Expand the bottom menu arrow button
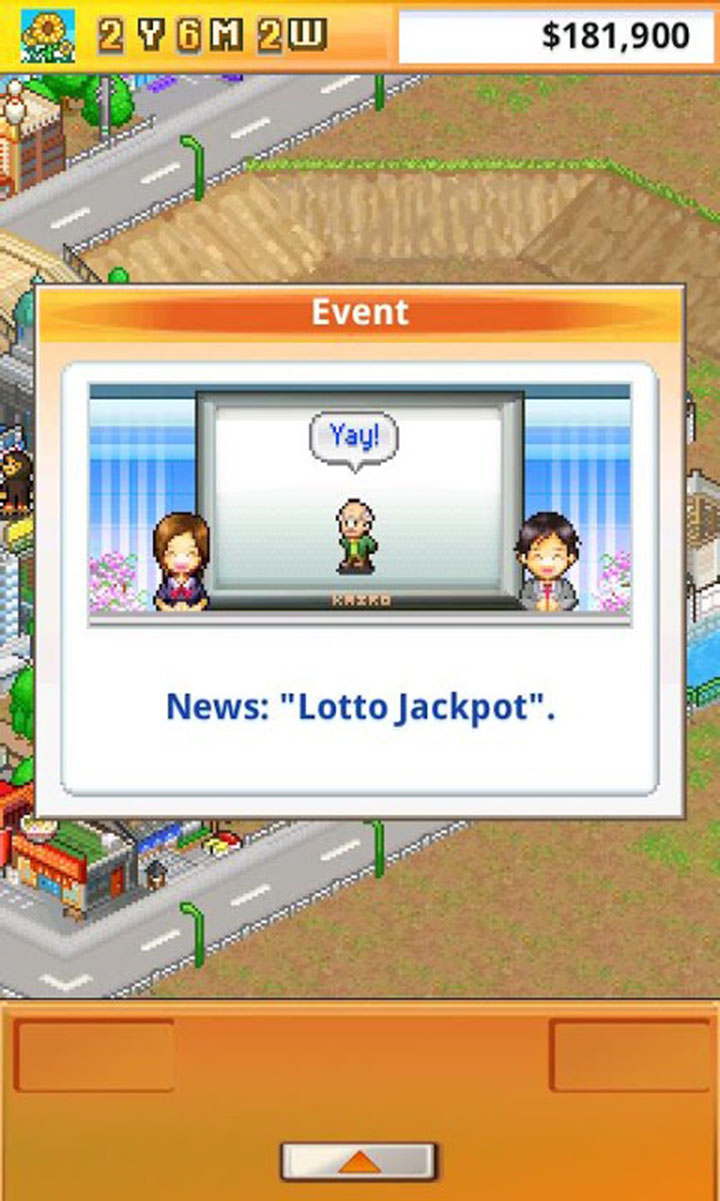 click(x=359, y=1161)
